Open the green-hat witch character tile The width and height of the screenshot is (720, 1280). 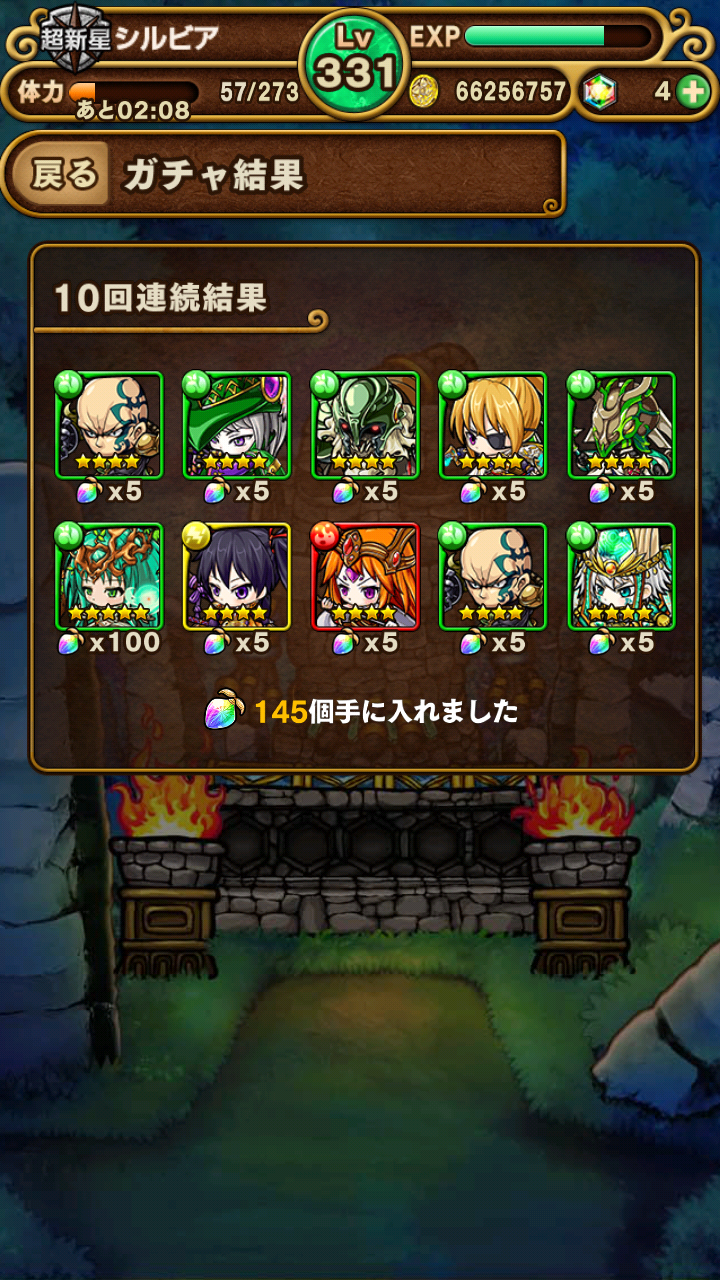click(237, 424)
